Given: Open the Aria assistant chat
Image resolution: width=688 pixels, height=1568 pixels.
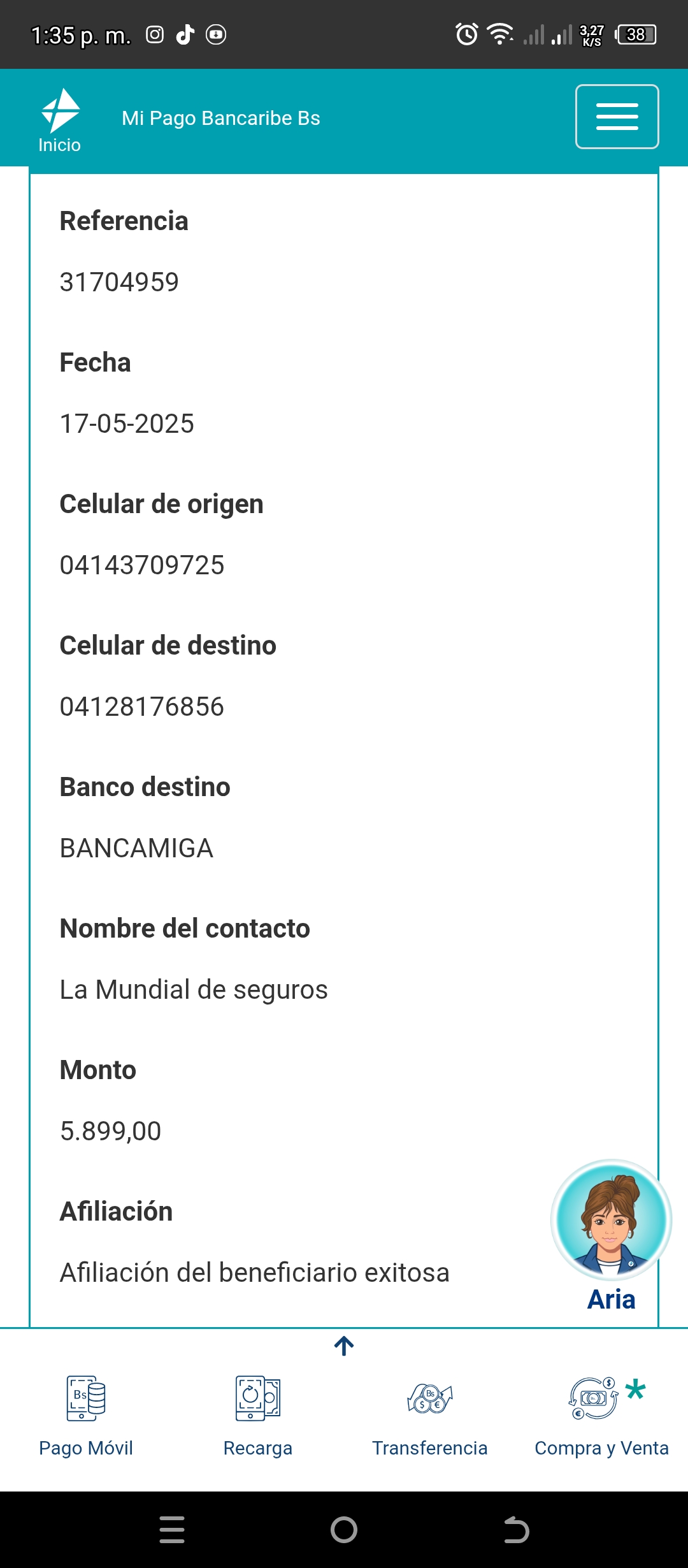Looking at the screenshot, I should (611, 1229).
